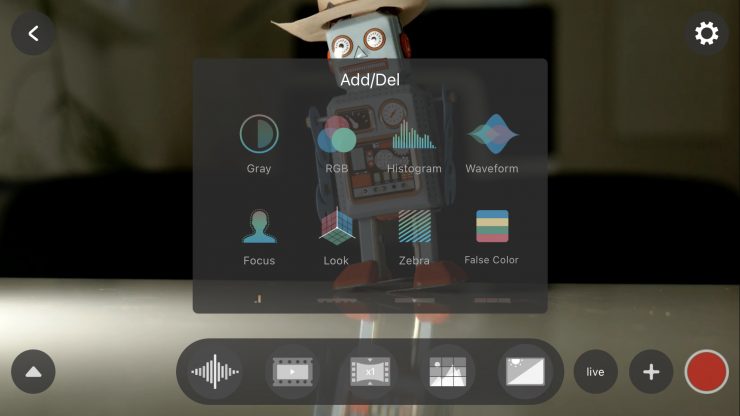
Task: Start recording with the red button
Action: coord(706,372)
